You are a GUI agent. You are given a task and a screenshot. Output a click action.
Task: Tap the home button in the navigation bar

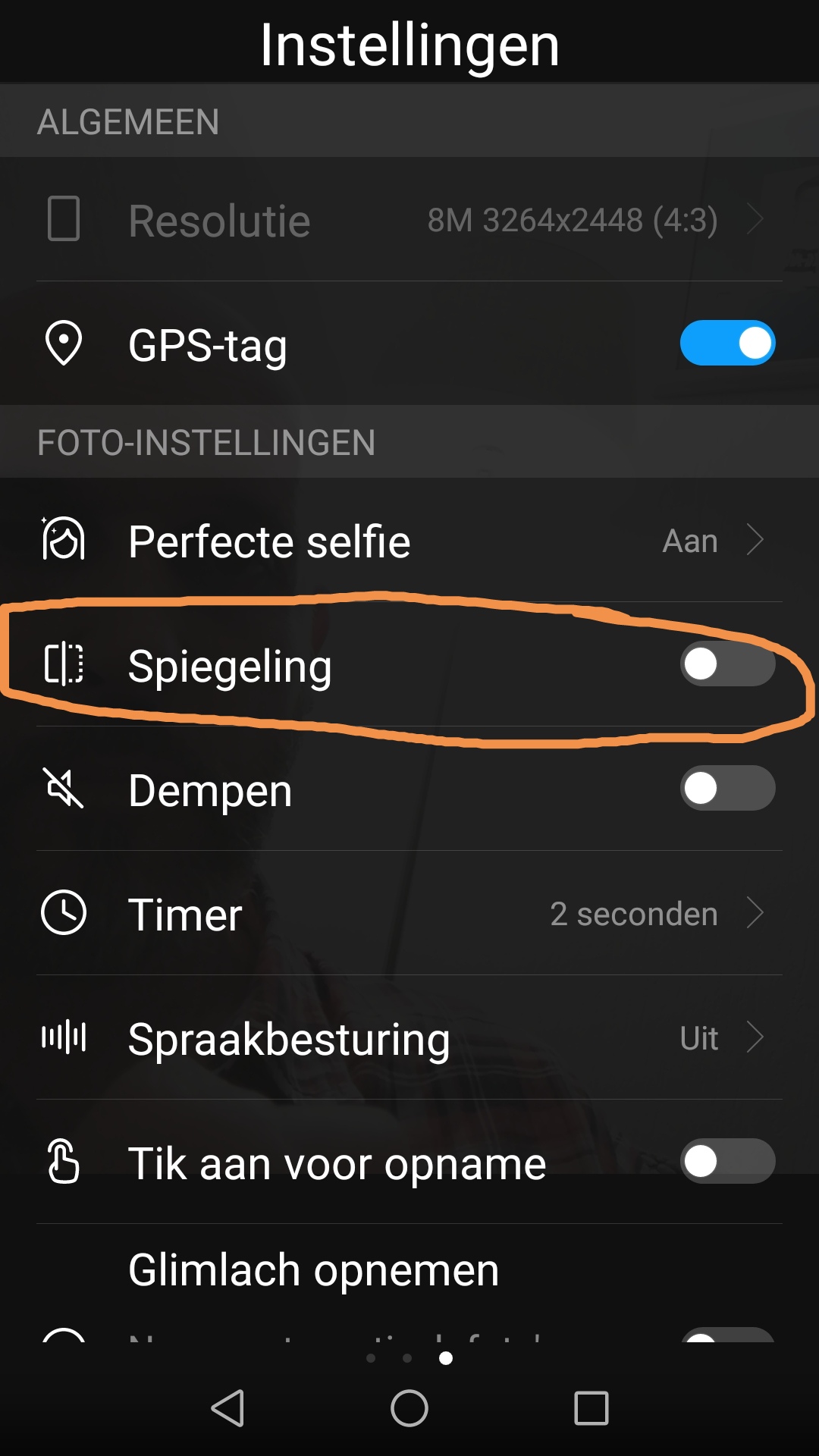tap(409, 1408)
